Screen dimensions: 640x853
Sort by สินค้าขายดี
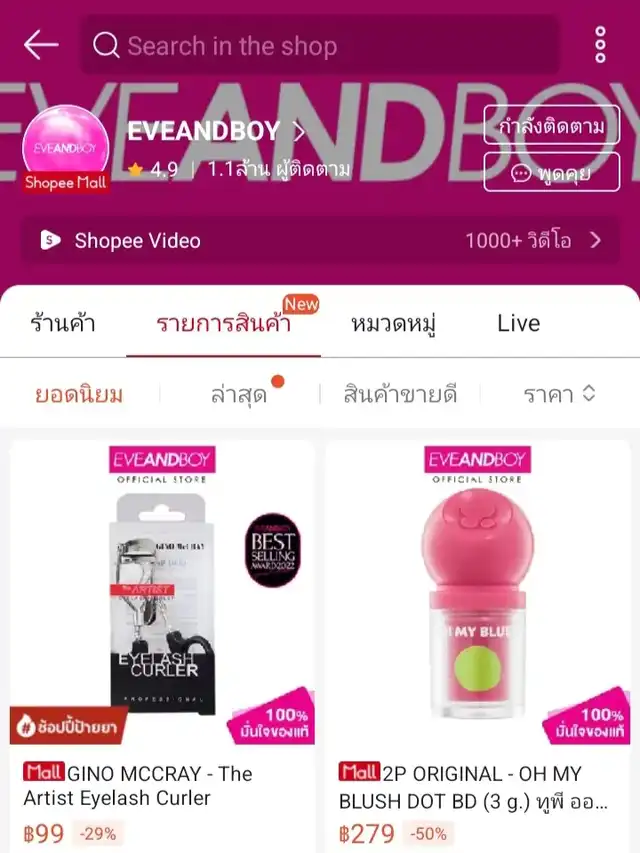coord(400,394)
